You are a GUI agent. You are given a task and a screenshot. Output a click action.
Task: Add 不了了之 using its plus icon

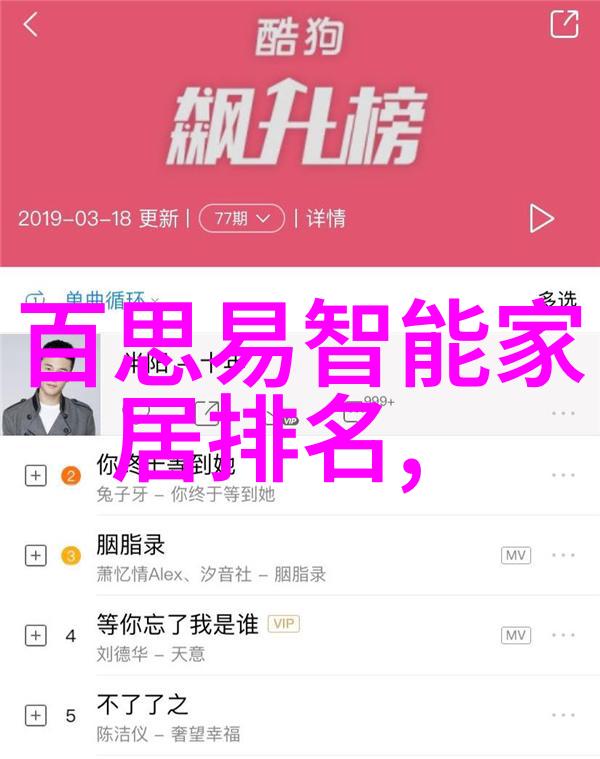point(36,715)
